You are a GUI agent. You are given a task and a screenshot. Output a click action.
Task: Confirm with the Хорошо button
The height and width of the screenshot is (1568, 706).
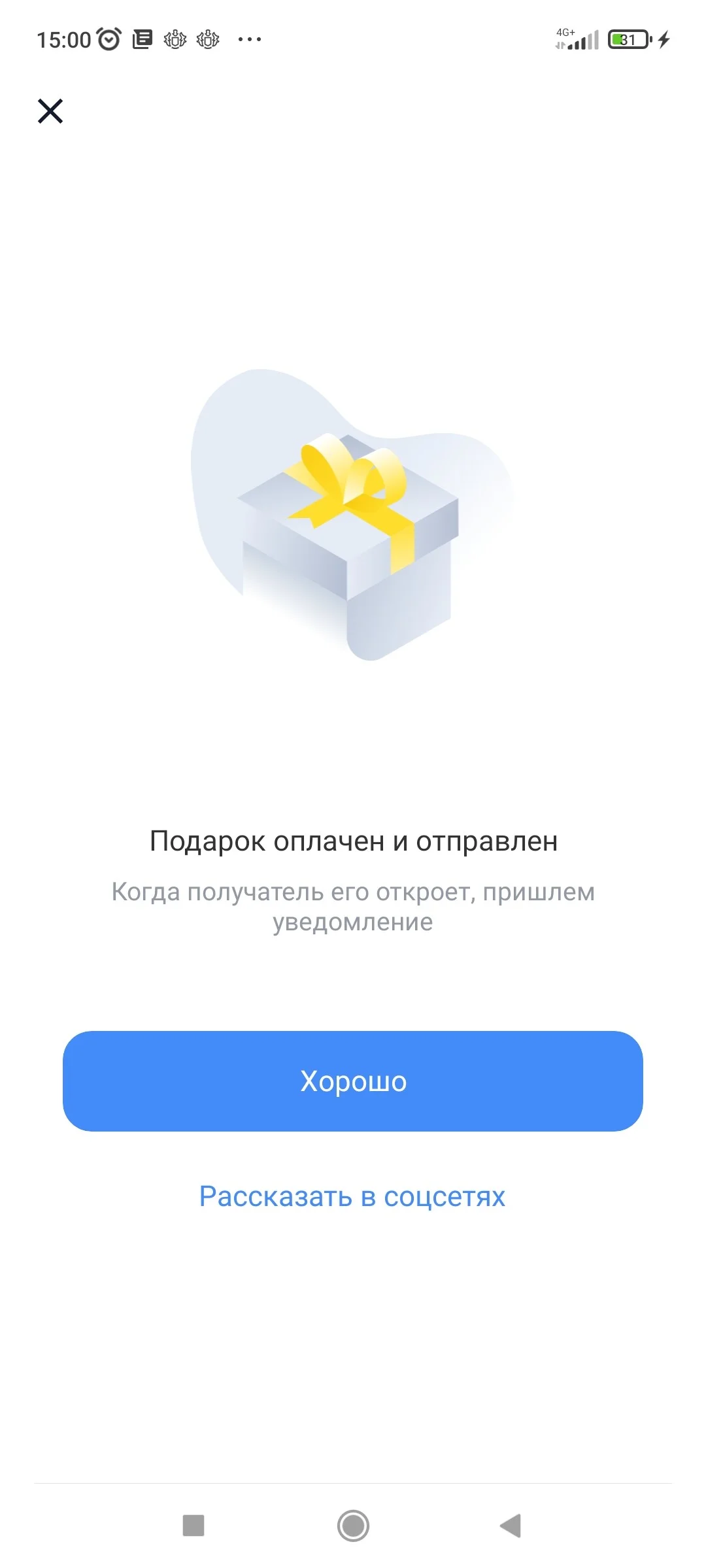pos(353,1081)
